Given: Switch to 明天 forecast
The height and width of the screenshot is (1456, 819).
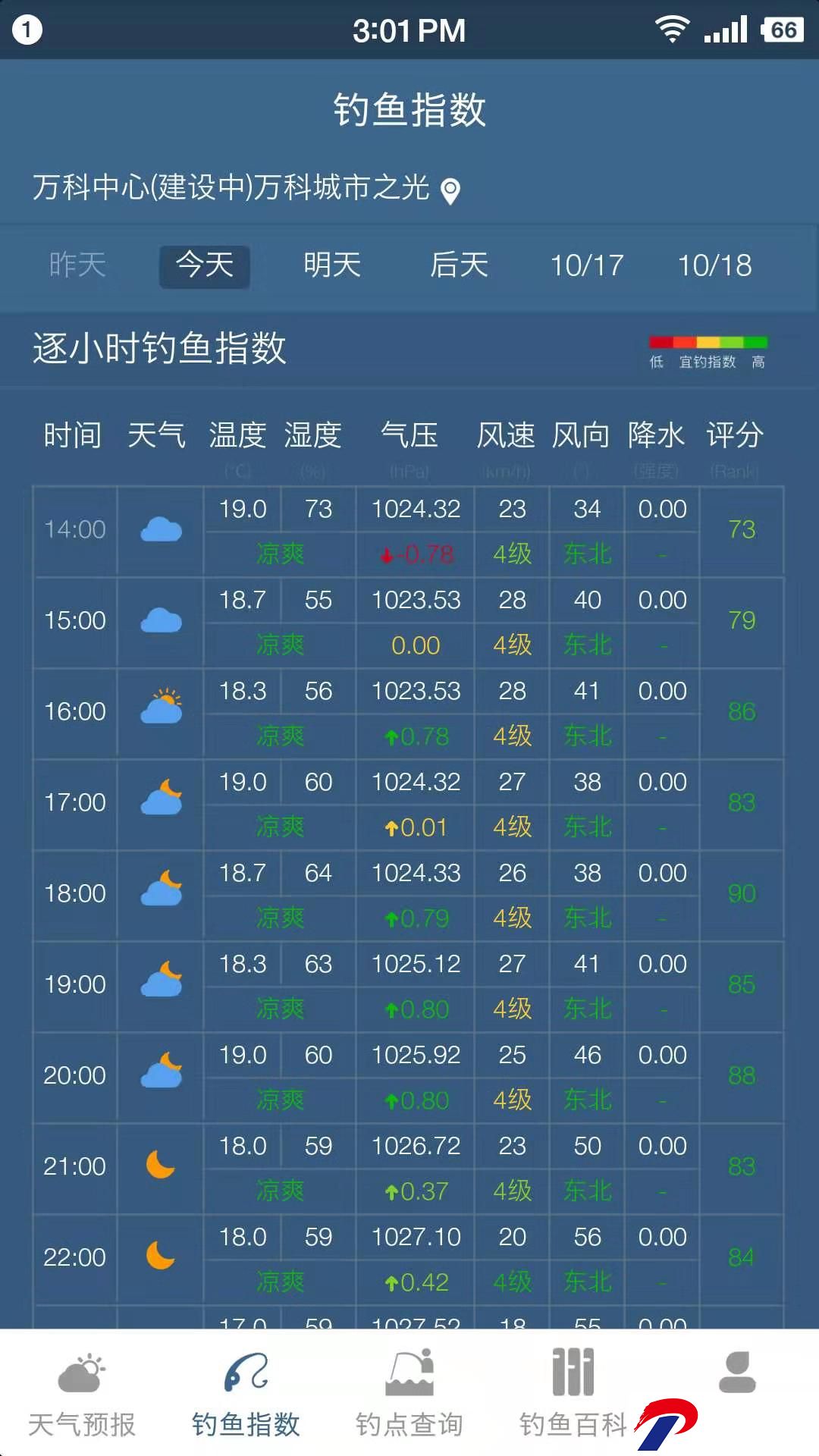Looking at the screenshot, I should [332, 265].
